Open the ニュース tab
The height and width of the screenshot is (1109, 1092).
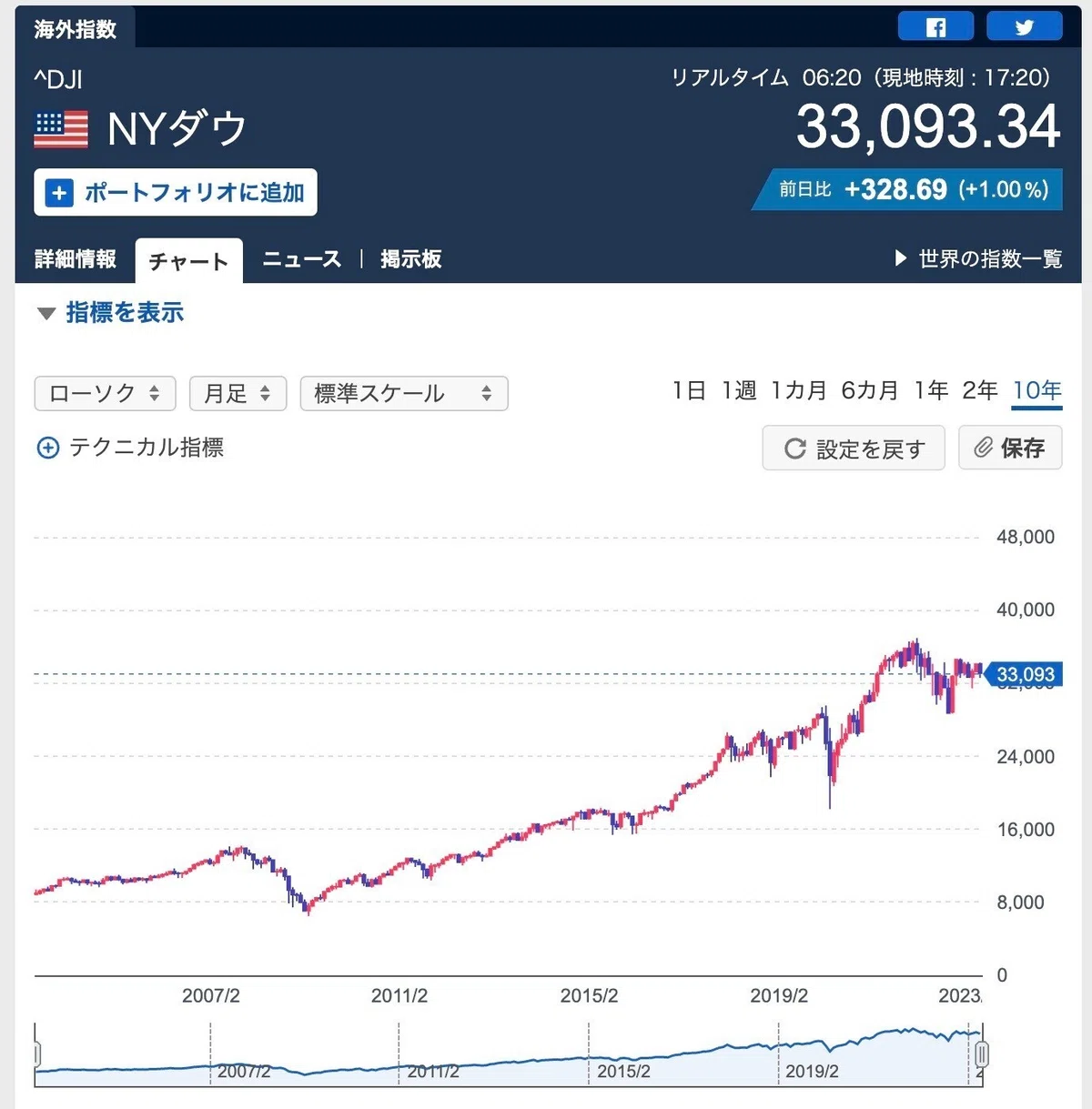(301, 259)
